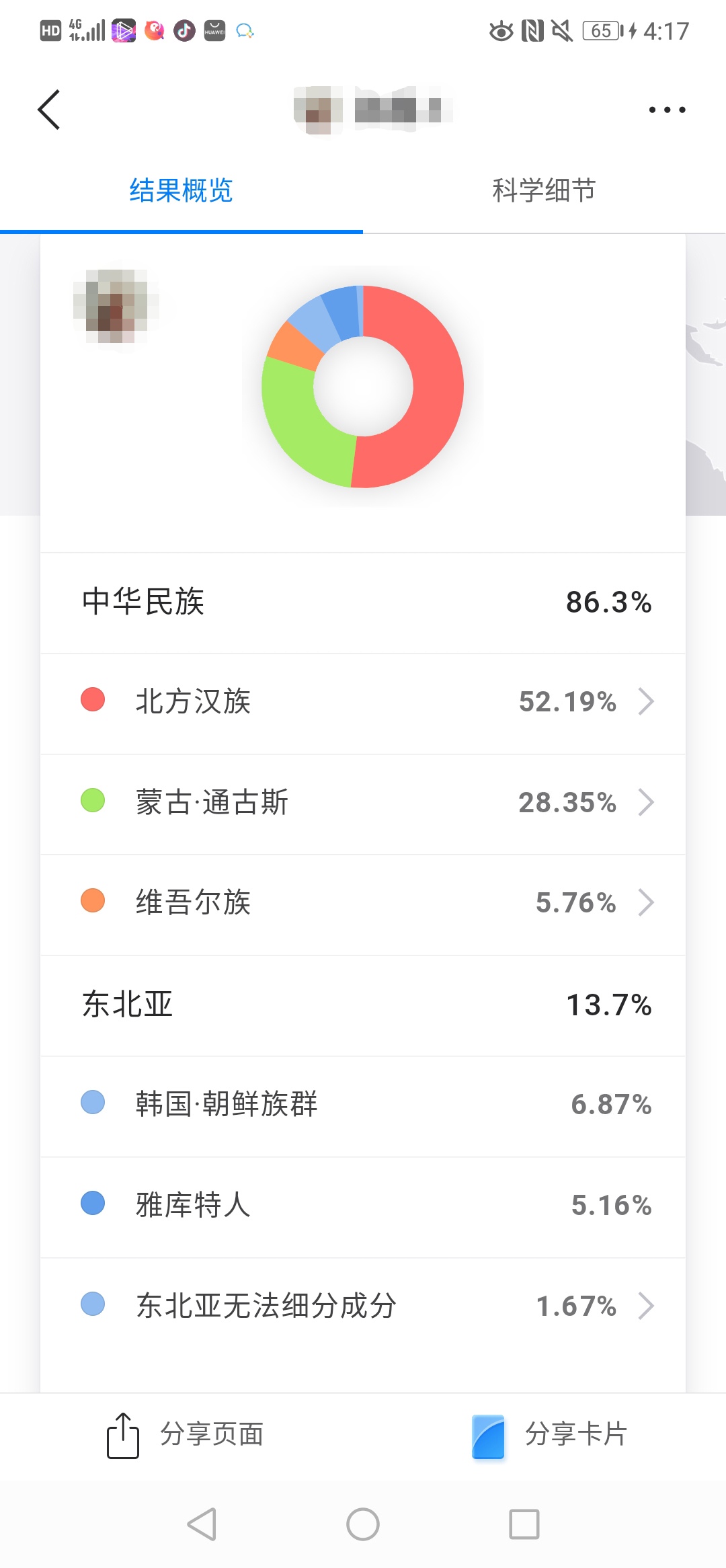The height and width of the screenshot is (1568, 726).
Task: Switch to the 科学细节 tab
Action: [x=544, y=191]
